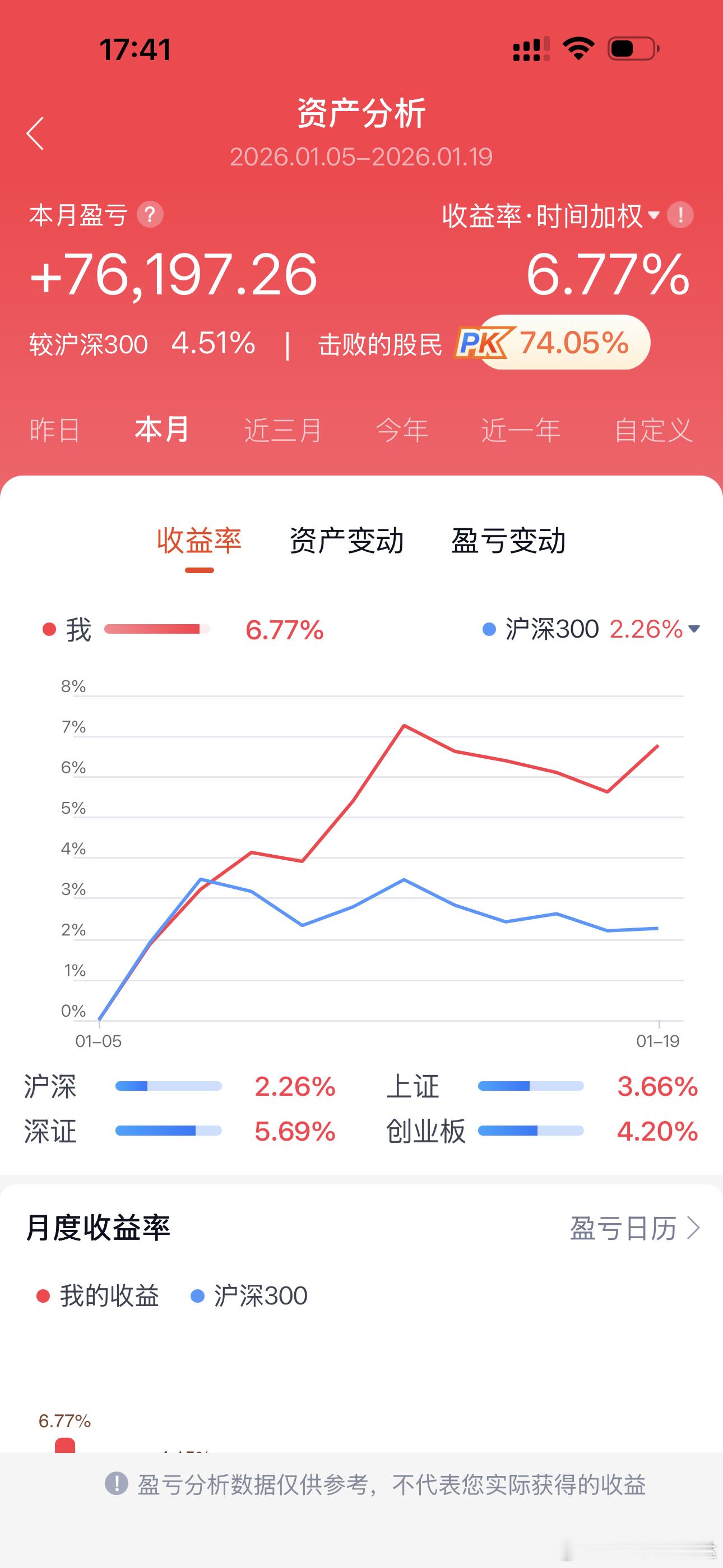Image resolution: width=723 pixels, height=1568 pixels.
Task: Click the exclamation info icon beside 时间加权
Action: coord(682,214)
